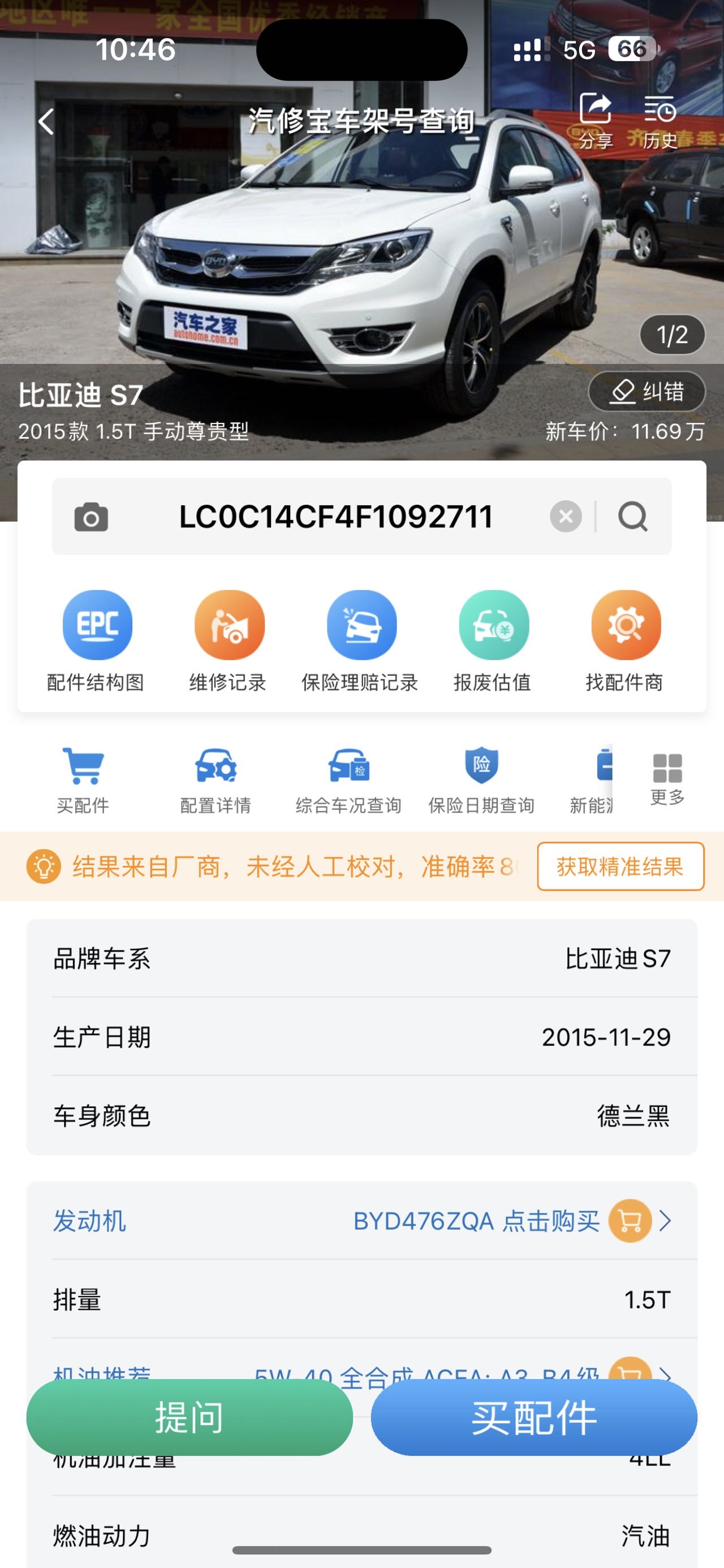Open the query history (历史)

[x=660, y=120]
